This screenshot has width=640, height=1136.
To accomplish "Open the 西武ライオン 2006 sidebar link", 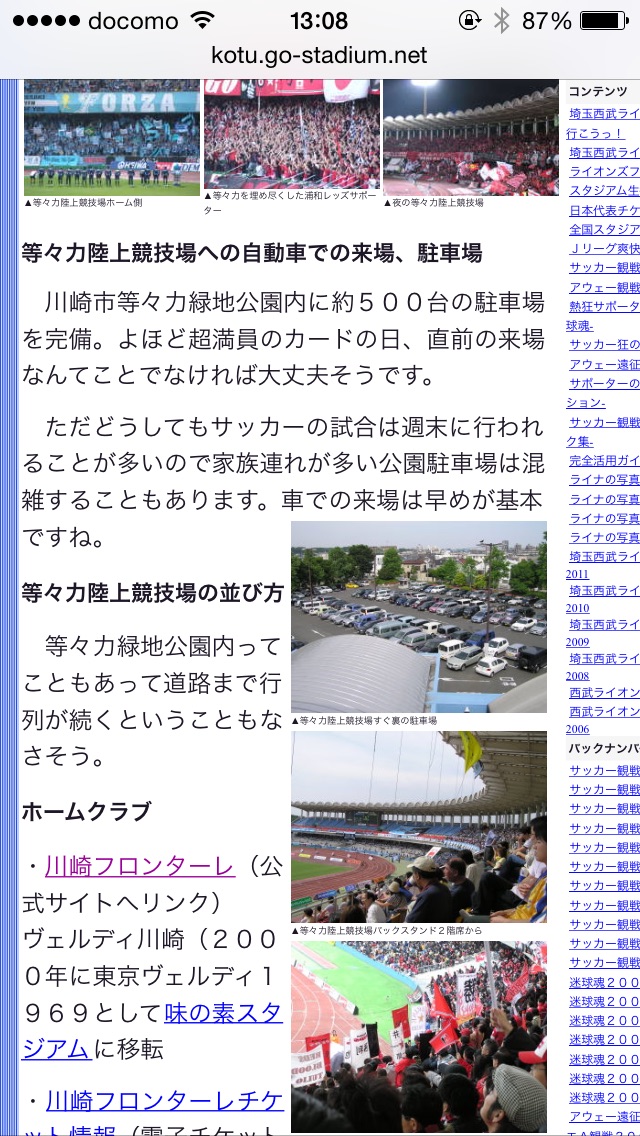I will [x=604, y=711].
